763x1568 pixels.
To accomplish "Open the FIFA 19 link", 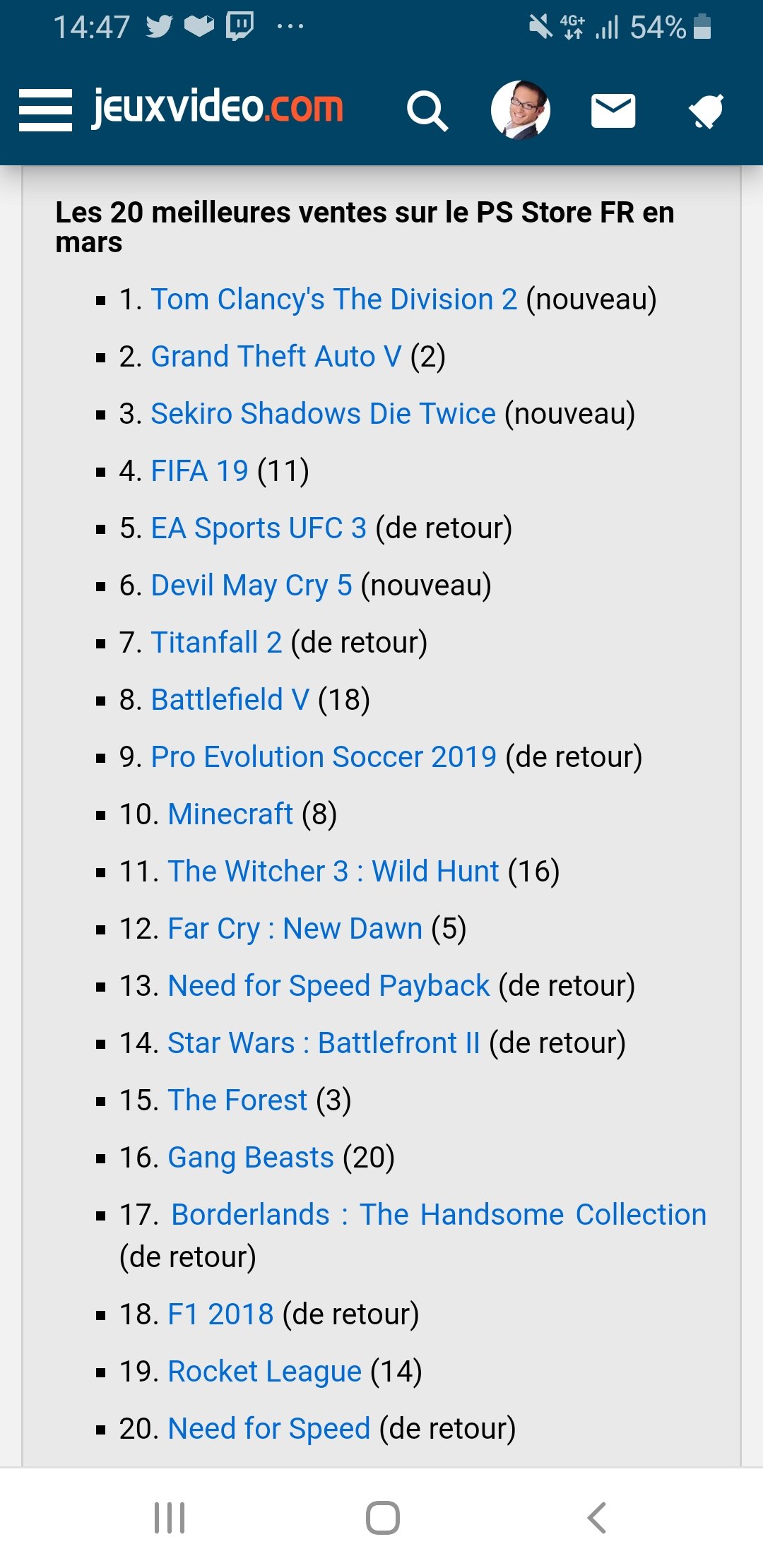I will click(x=200, y=471).
